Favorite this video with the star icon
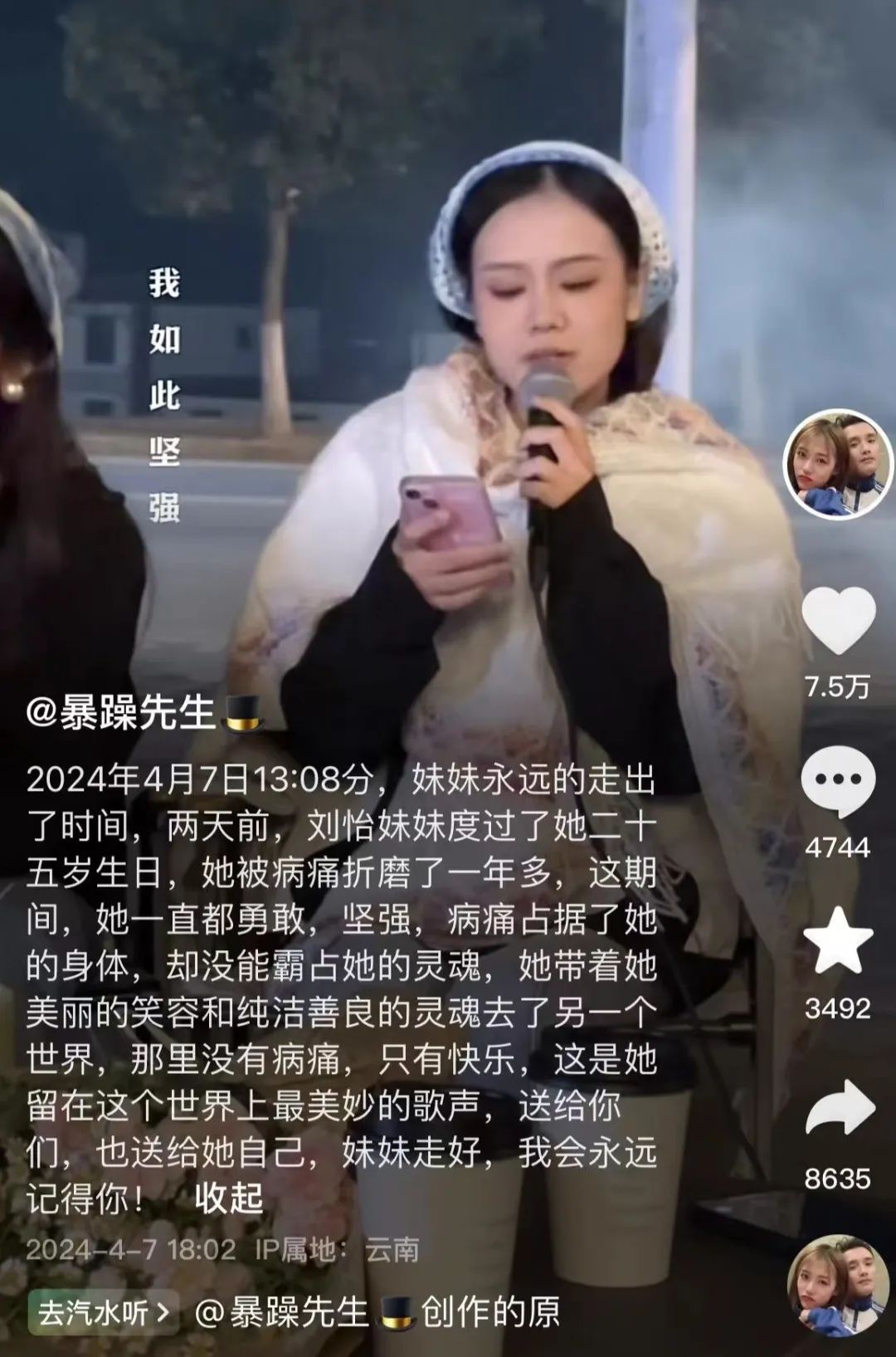Image resolution: width=896 pixels, height=1357 pixels. 838,941
